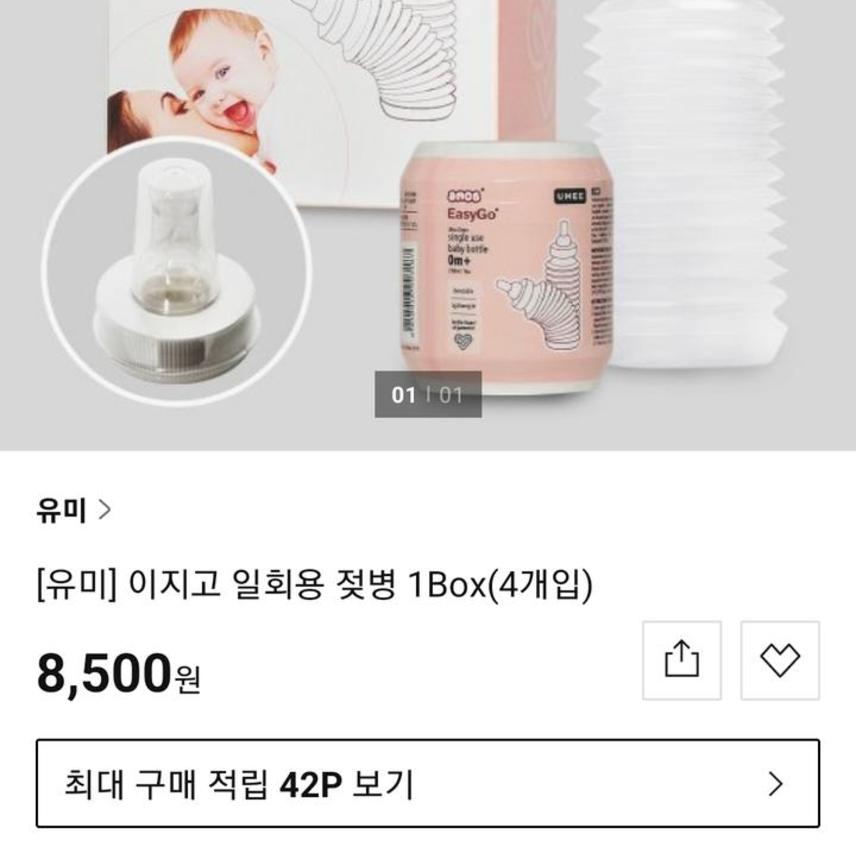
Task: Open the 유미 brand page link
Action: [74, 511]
